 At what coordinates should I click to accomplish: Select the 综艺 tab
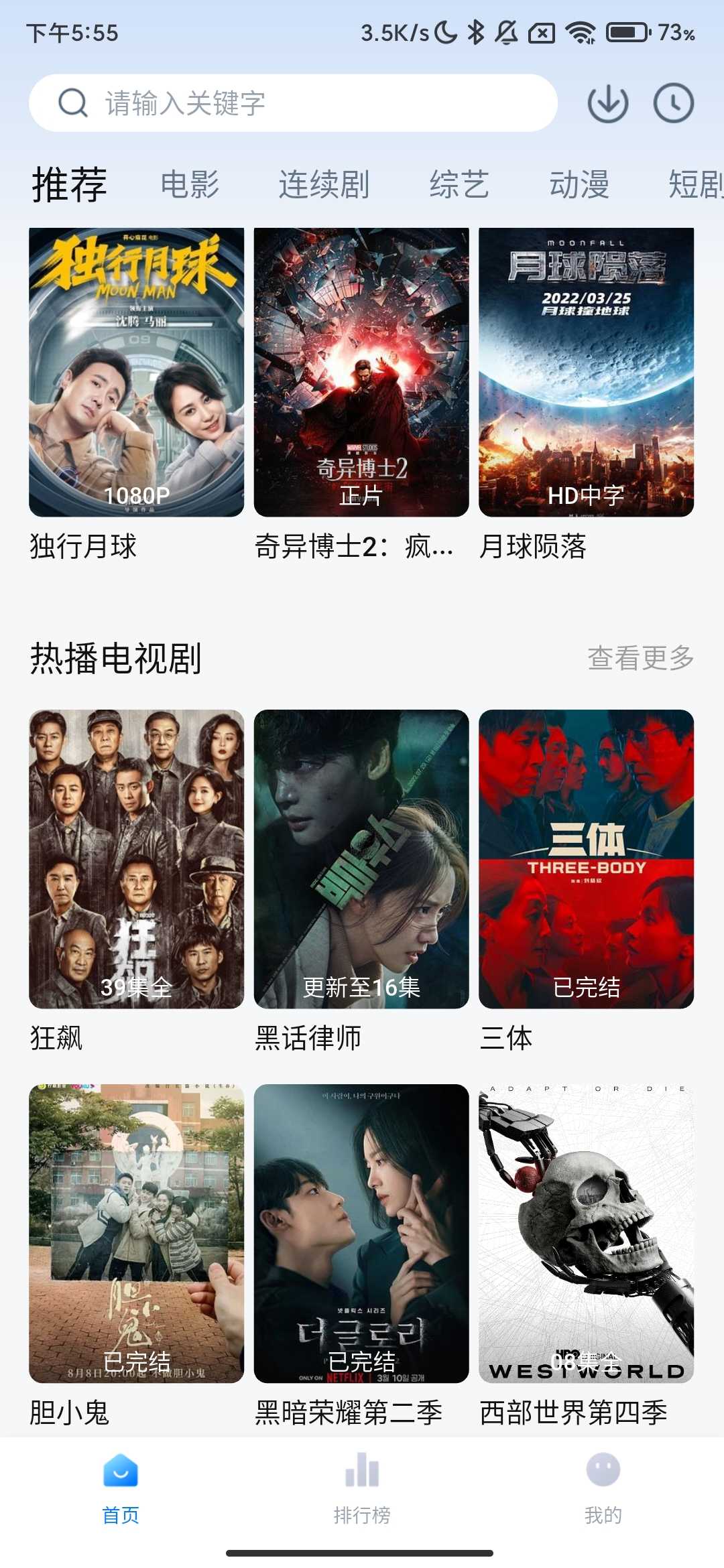pos(459,184)
